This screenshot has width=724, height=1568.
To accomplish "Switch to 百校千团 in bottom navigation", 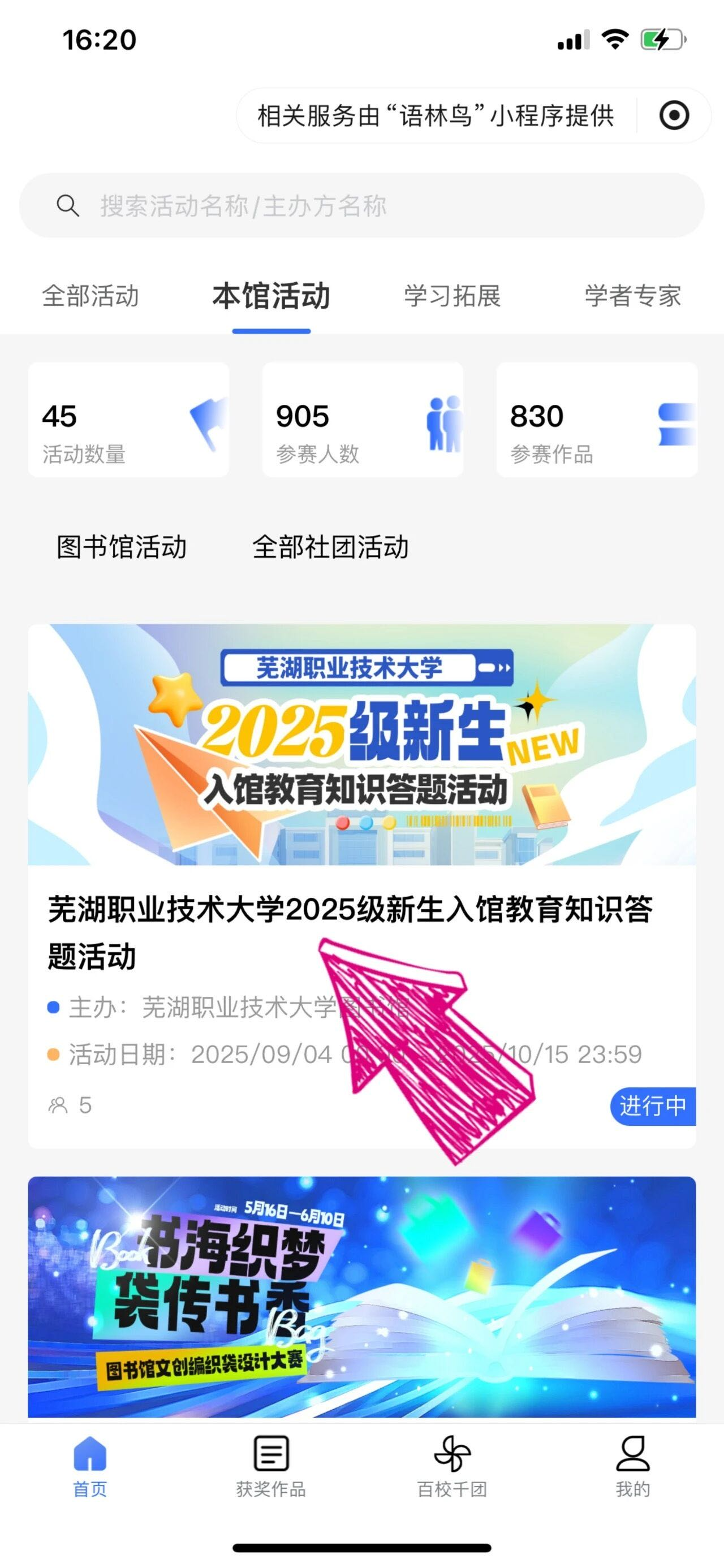I will [452, 1467].
